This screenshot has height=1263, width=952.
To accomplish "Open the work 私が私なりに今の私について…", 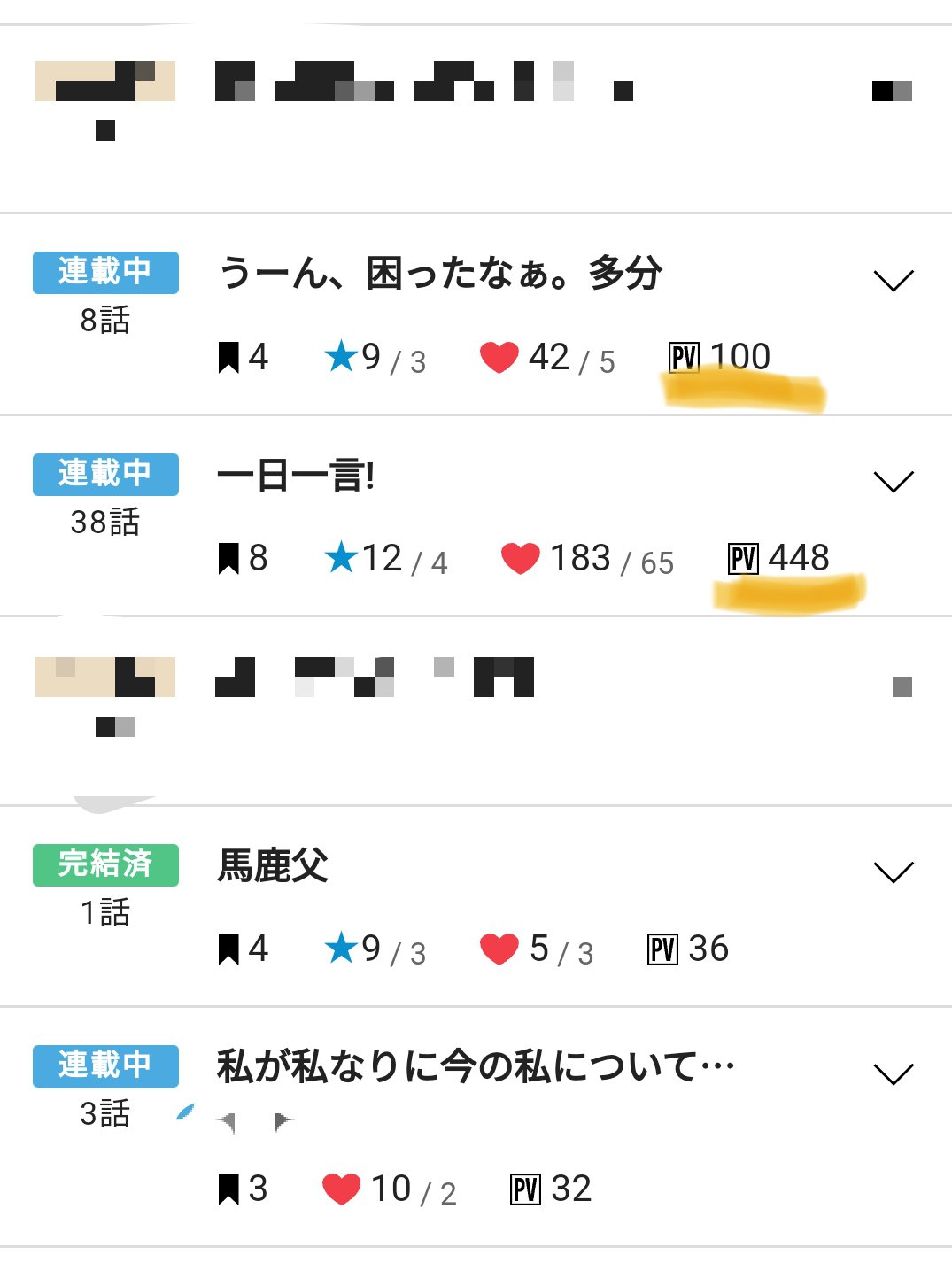I will (x=475, y=1066).
